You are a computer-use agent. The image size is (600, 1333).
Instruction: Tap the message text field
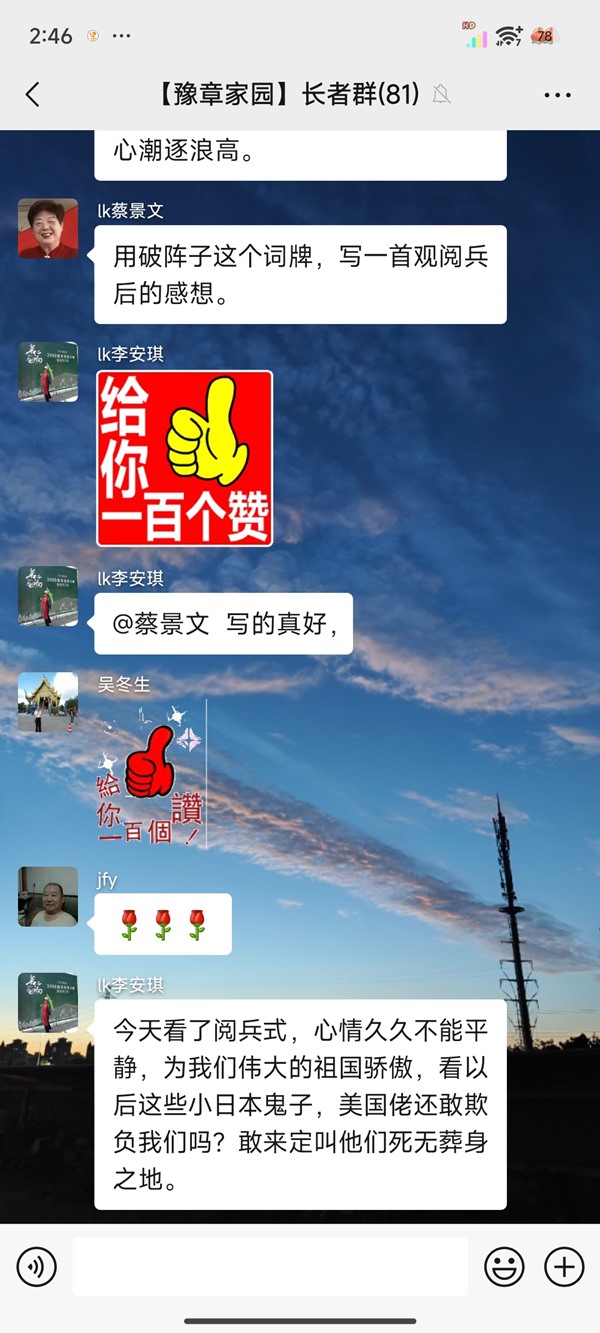(270, 1267)
